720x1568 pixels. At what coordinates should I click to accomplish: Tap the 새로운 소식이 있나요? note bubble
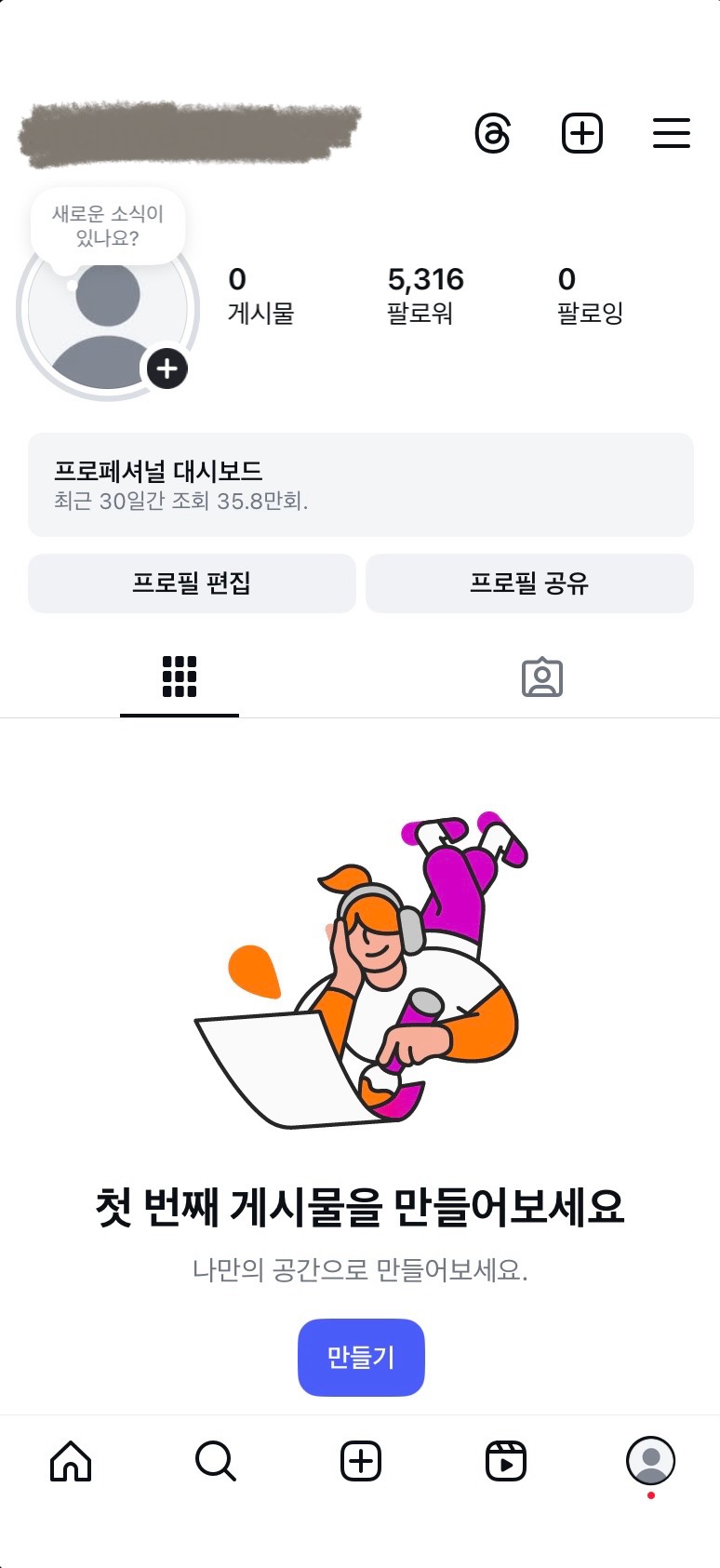coord(108,226)
